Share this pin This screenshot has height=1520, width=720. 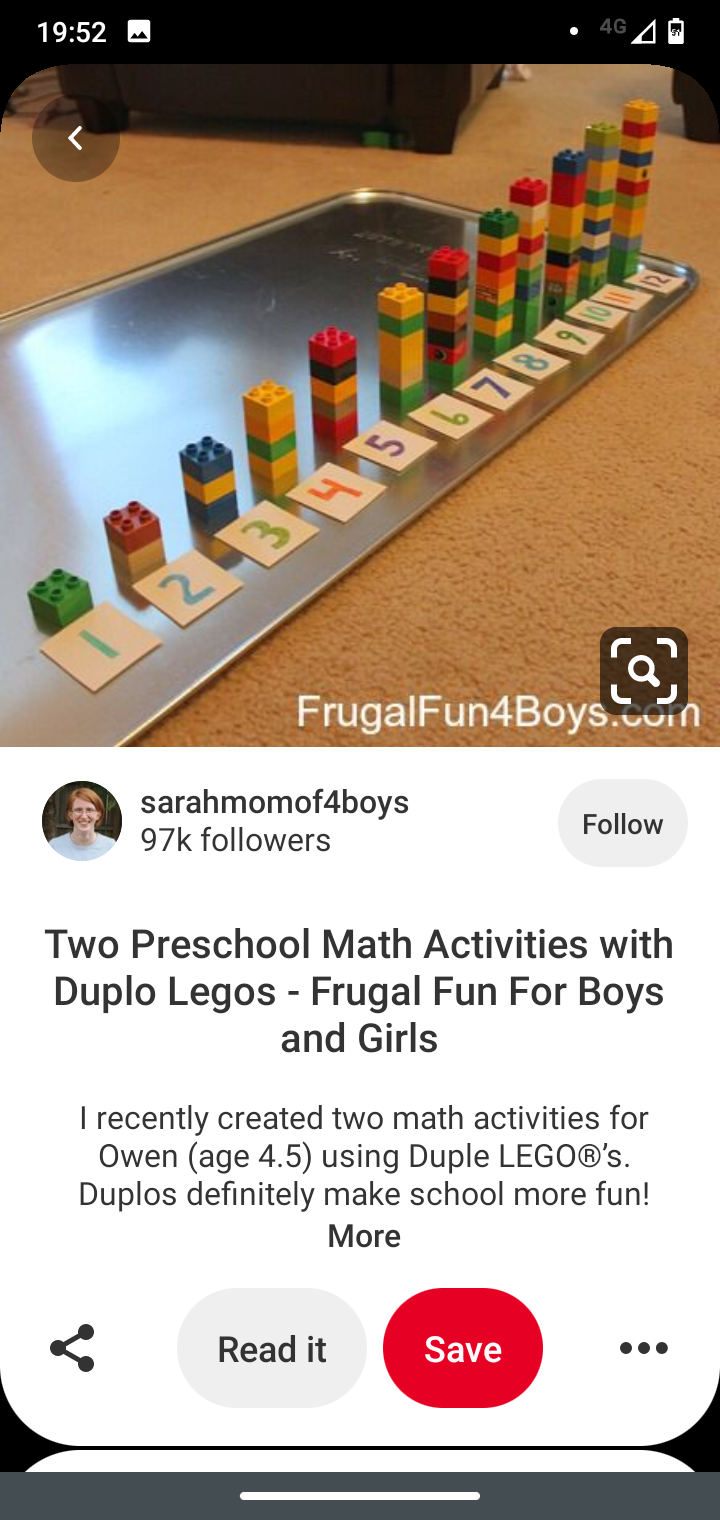[x=72, y=1348]
